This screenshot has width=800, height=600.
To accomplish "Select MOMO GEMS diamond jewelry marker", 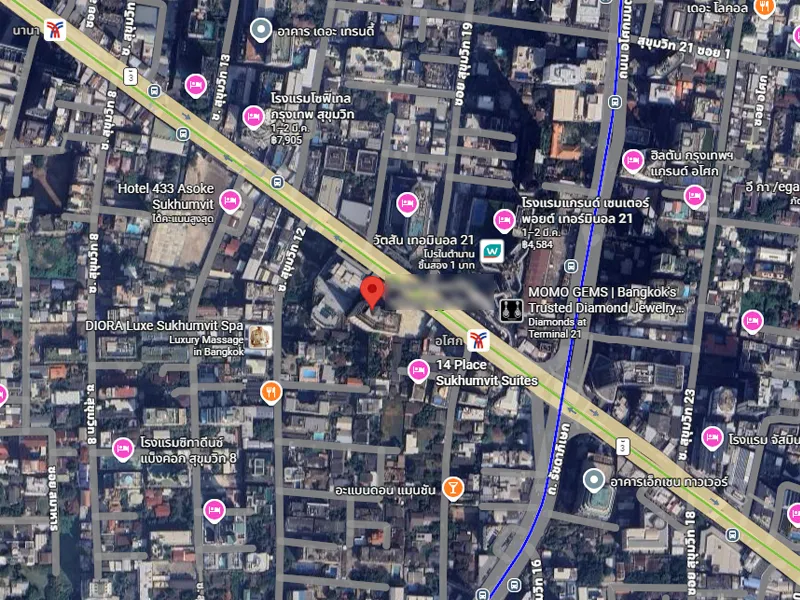I will coord(510,310).
